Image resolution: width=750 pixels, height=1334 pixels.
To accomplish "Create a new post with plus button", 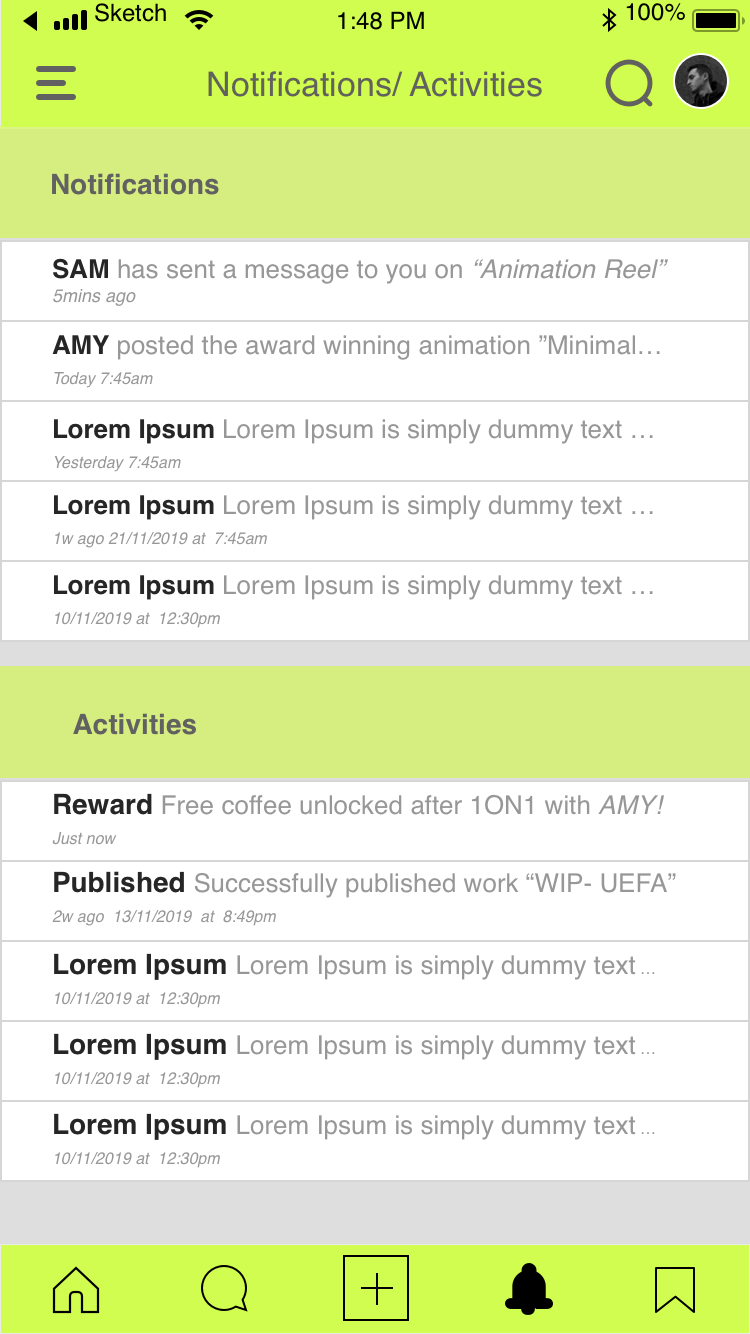I will [376, 1288].
